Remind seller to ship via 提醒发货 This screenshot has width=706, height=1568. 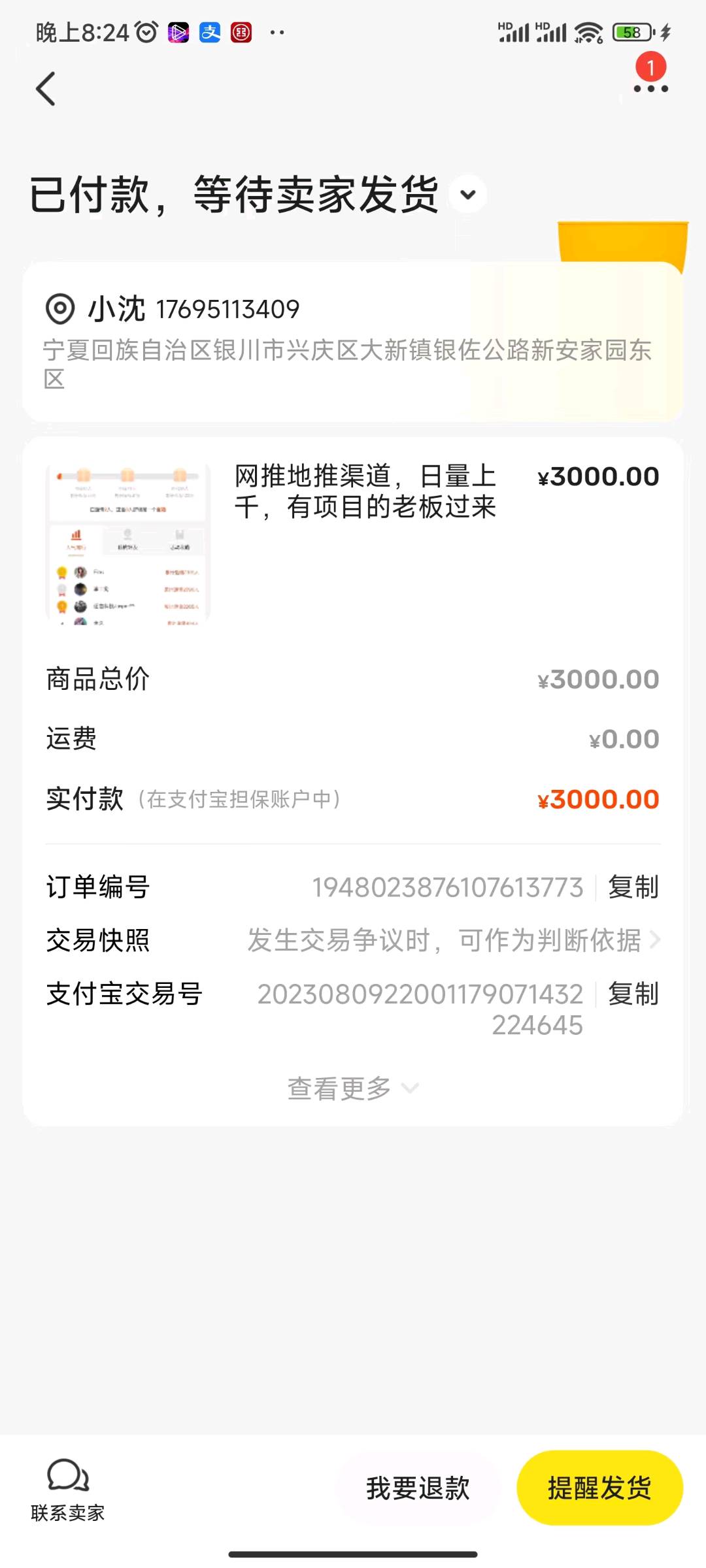599,1488
